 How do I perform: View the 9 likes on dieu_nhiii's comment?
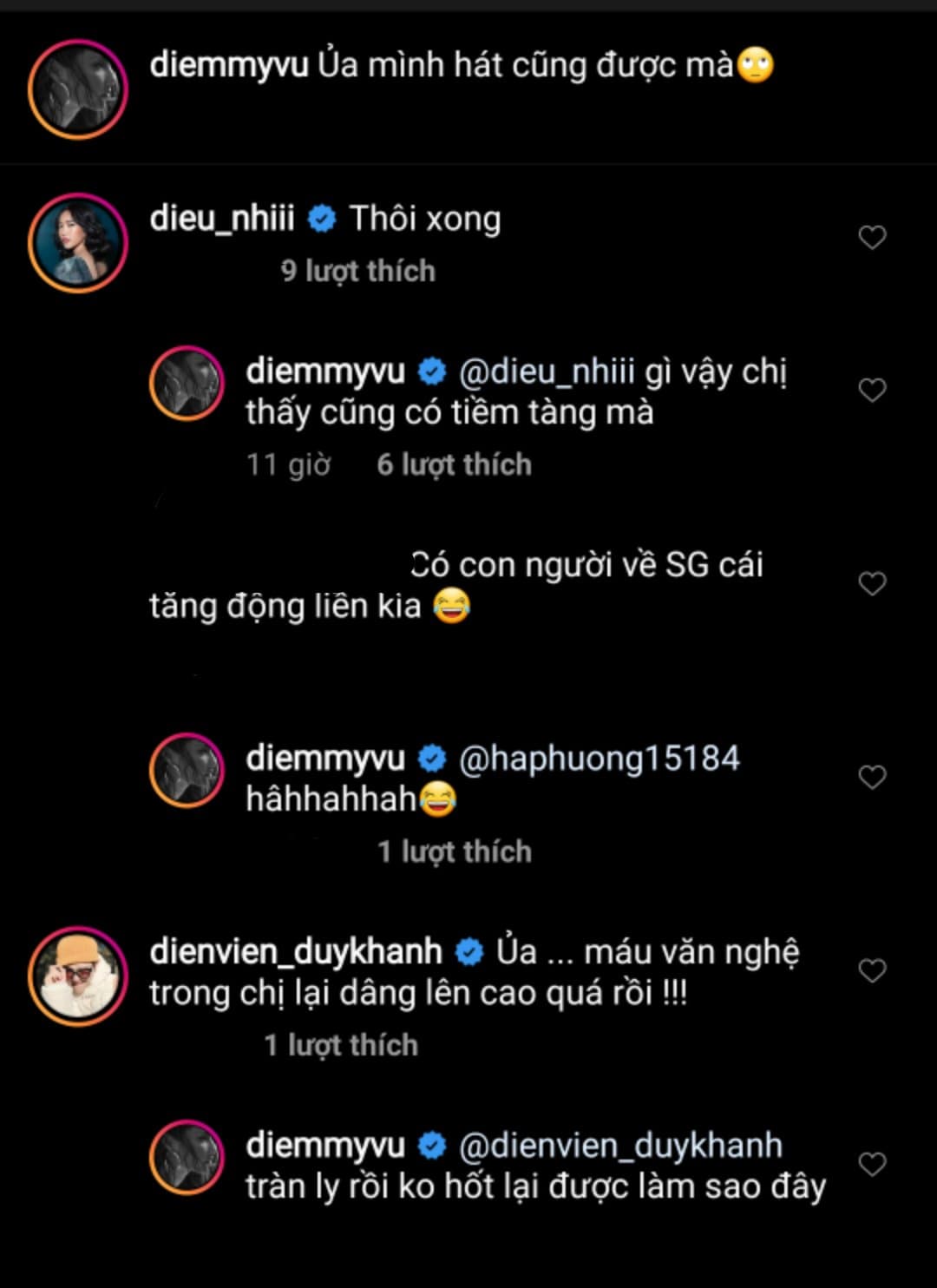[x=357, y=271]
